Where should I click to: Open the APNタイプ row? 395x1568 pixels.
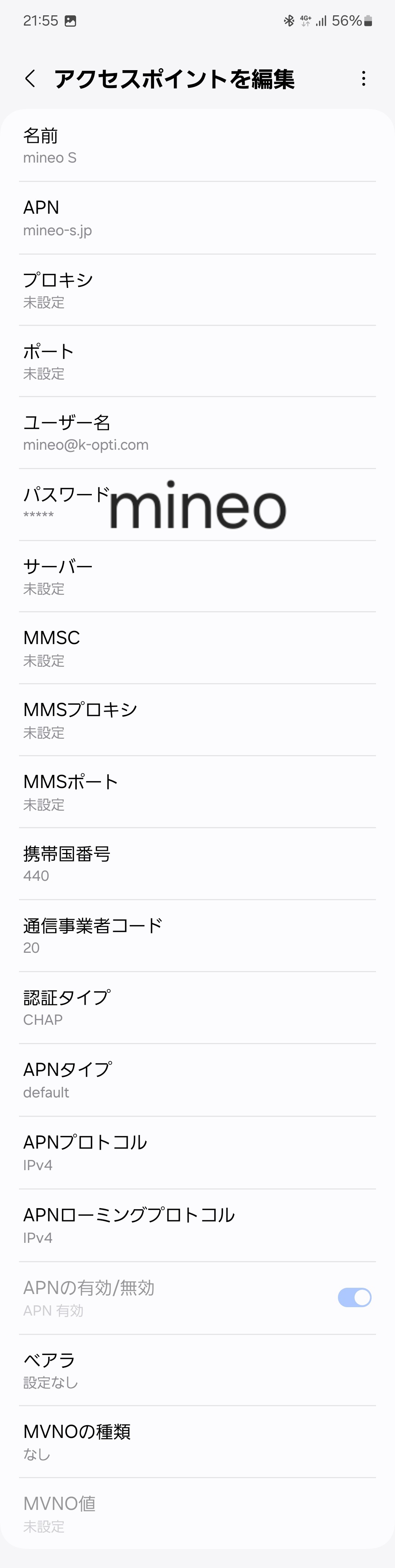(197, 1080)
